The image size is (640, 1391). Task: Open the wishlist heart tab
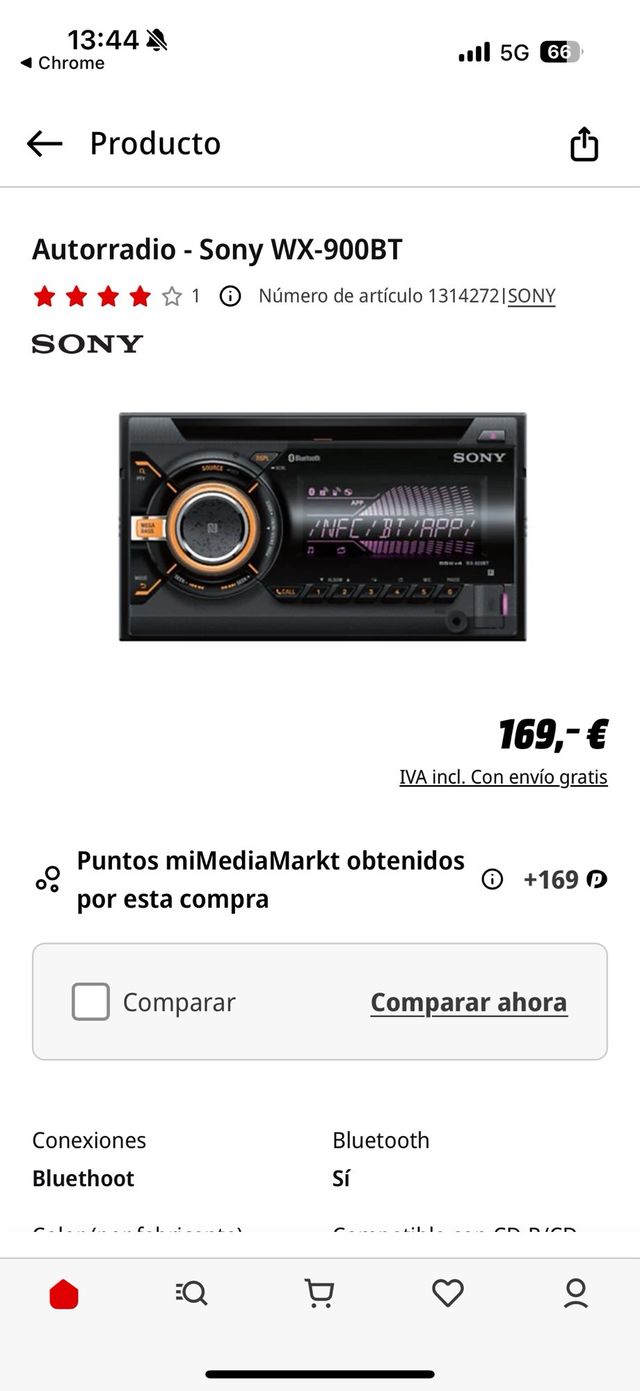click(447, 1294)
